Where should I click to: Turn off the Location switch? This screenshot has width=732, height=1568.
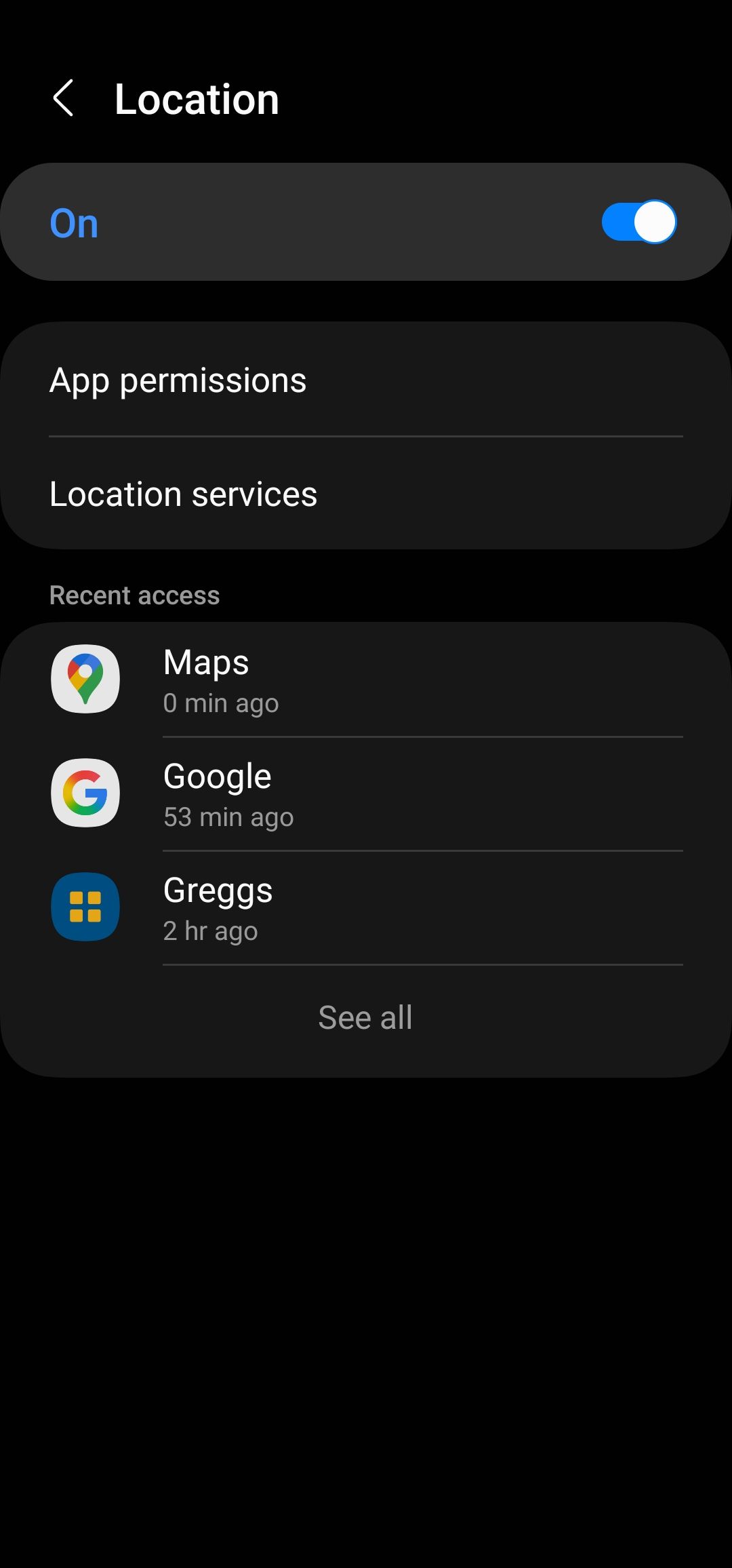tap(638, 222)
